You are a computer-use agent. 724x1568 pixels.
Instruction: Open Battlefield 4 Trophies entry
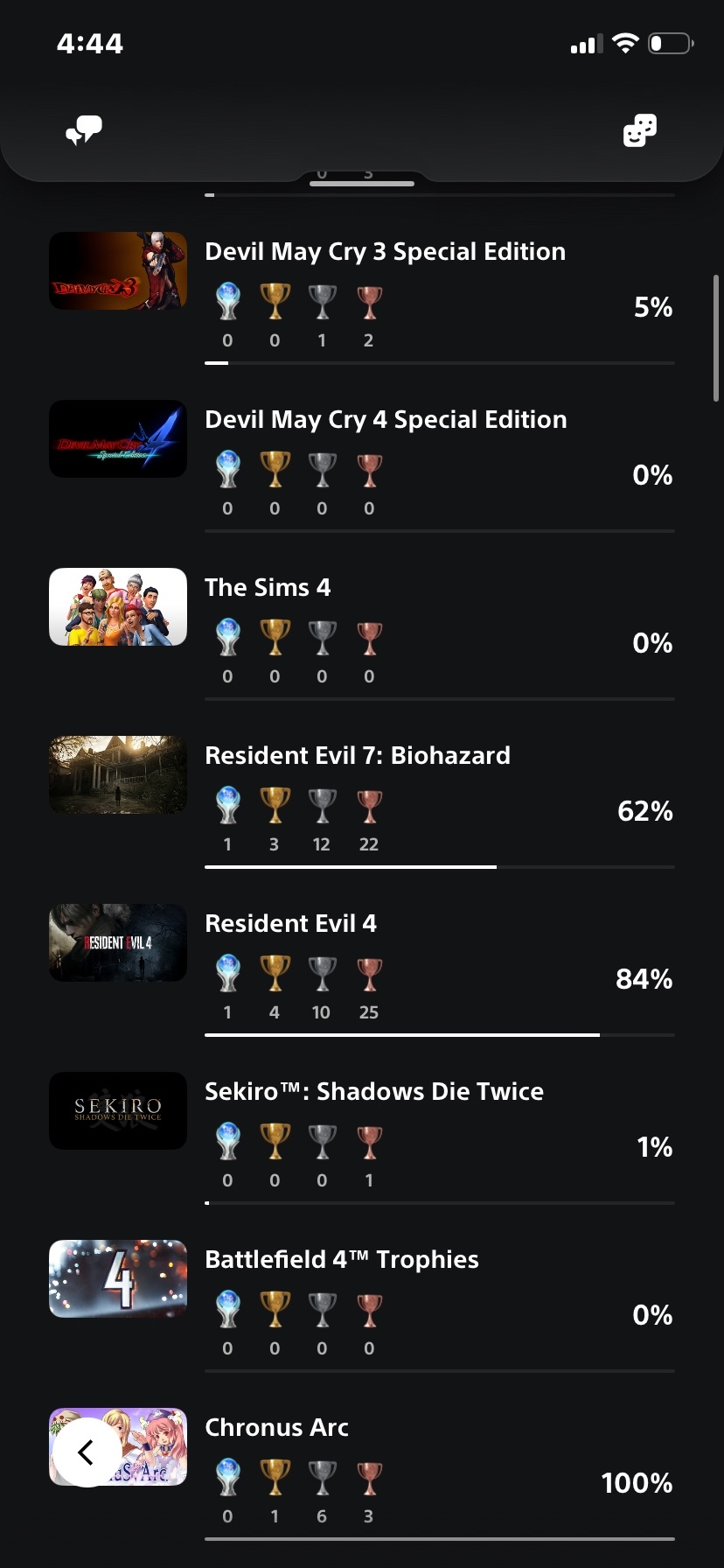[x=341, y=1260]
